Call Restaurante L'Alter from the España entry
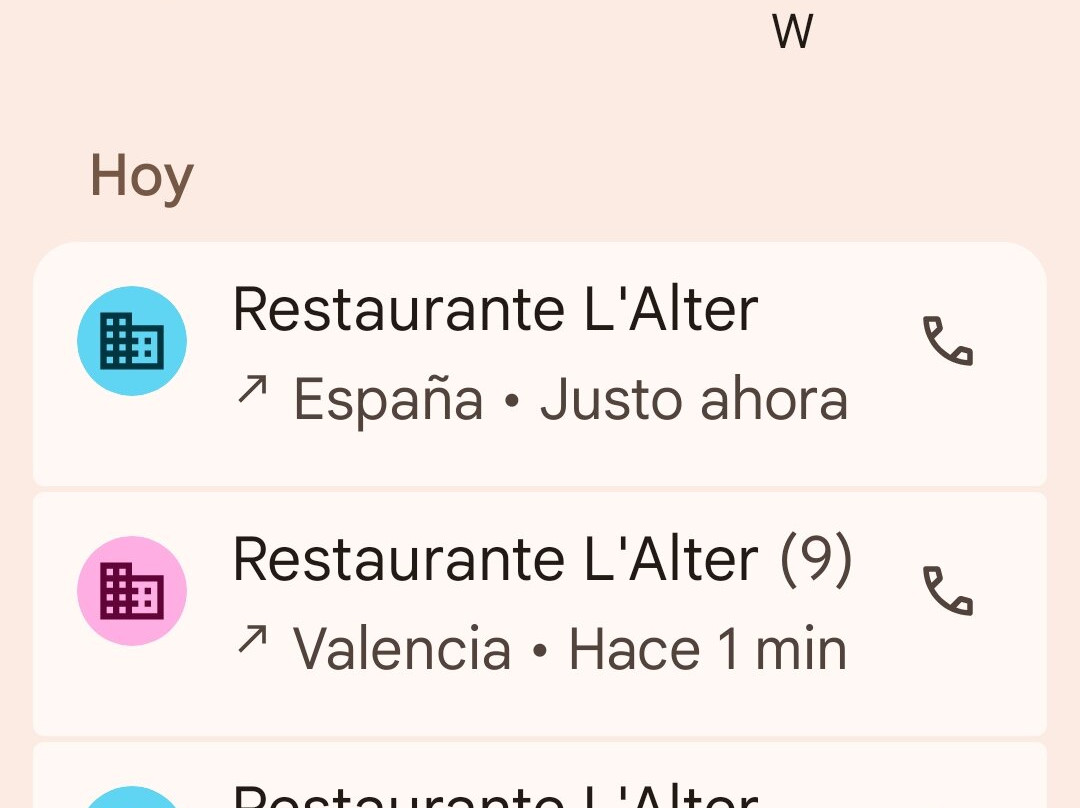Viewport: 1080px width, 808px height. [946, 342]
